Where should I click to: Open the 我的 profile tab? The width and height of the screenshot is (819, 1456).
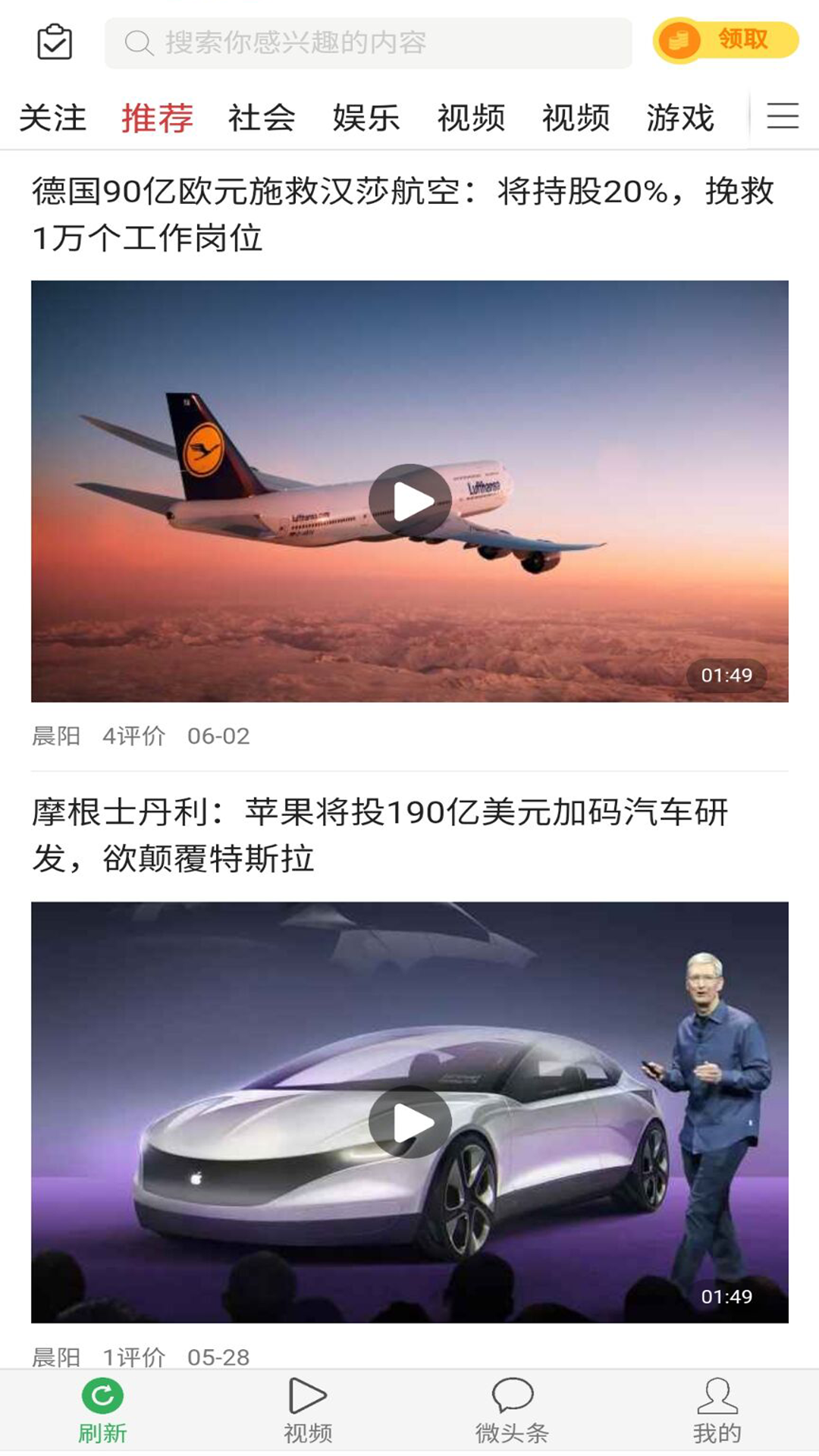click(717, 1410)
